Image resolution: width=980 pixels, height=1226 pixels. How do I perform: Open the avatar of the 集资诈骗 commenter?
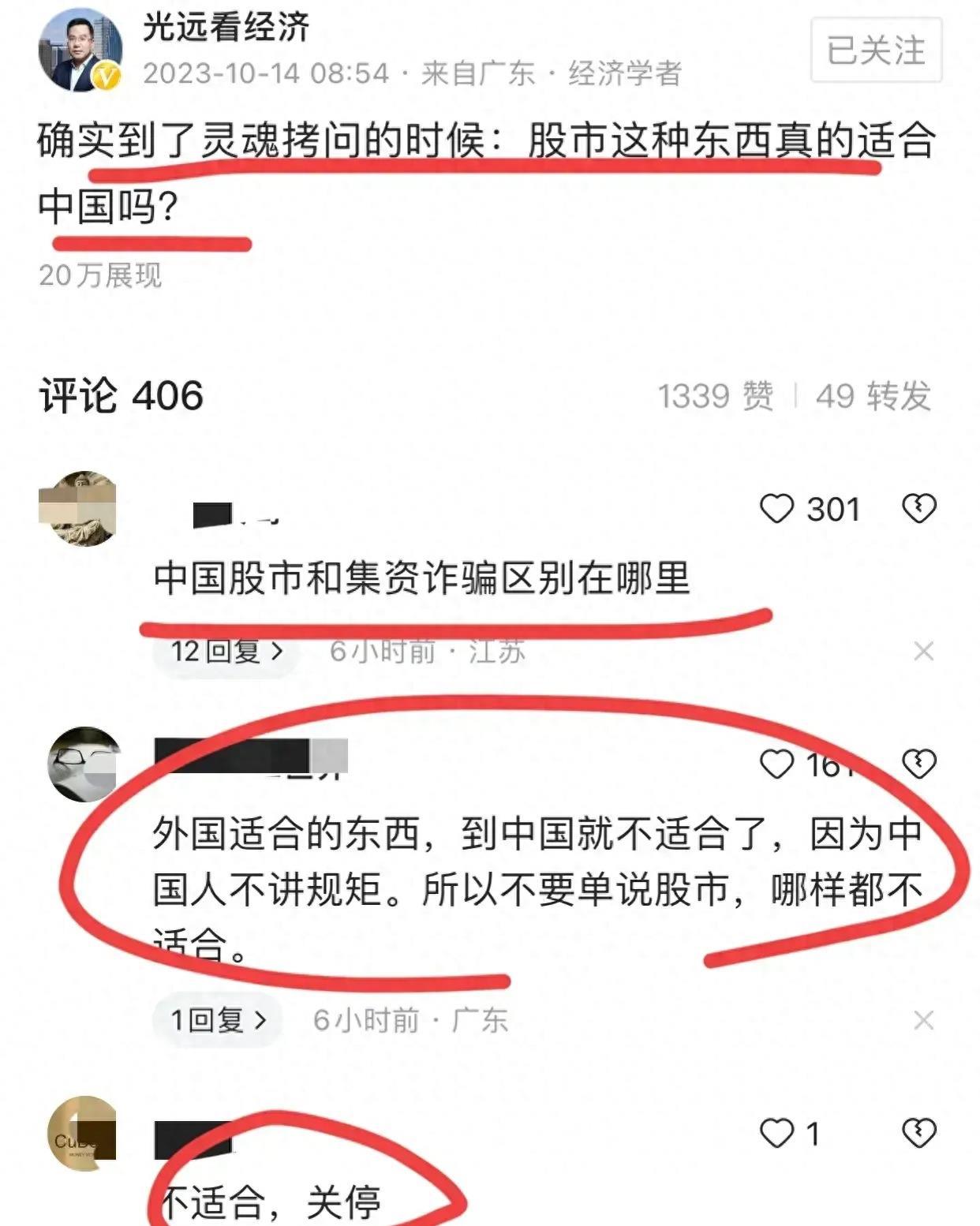[x=79, y=509]
